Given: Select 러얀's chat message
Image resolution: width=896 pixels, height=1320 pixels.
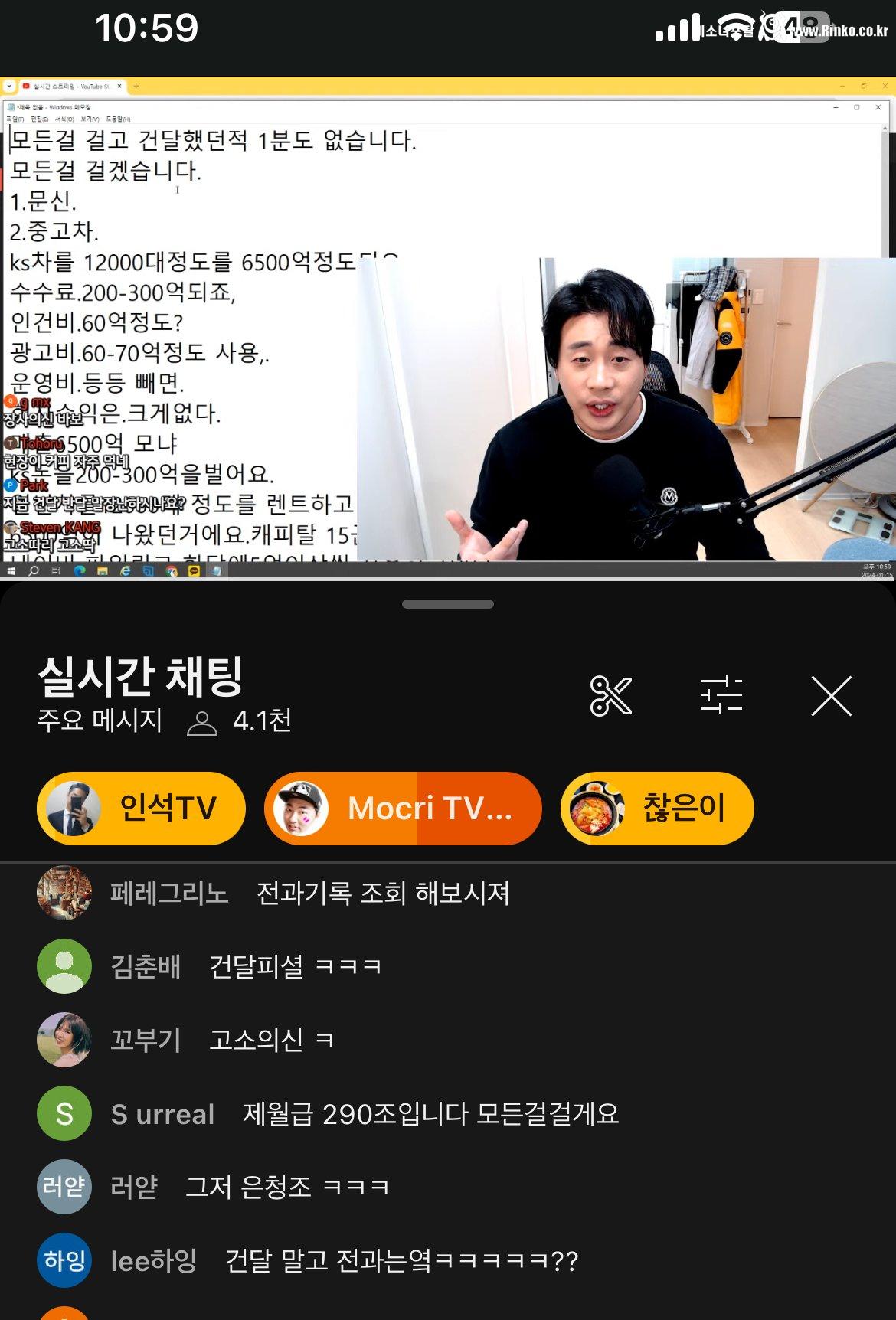Looking at the screenshot, I should pos(287,1187).
